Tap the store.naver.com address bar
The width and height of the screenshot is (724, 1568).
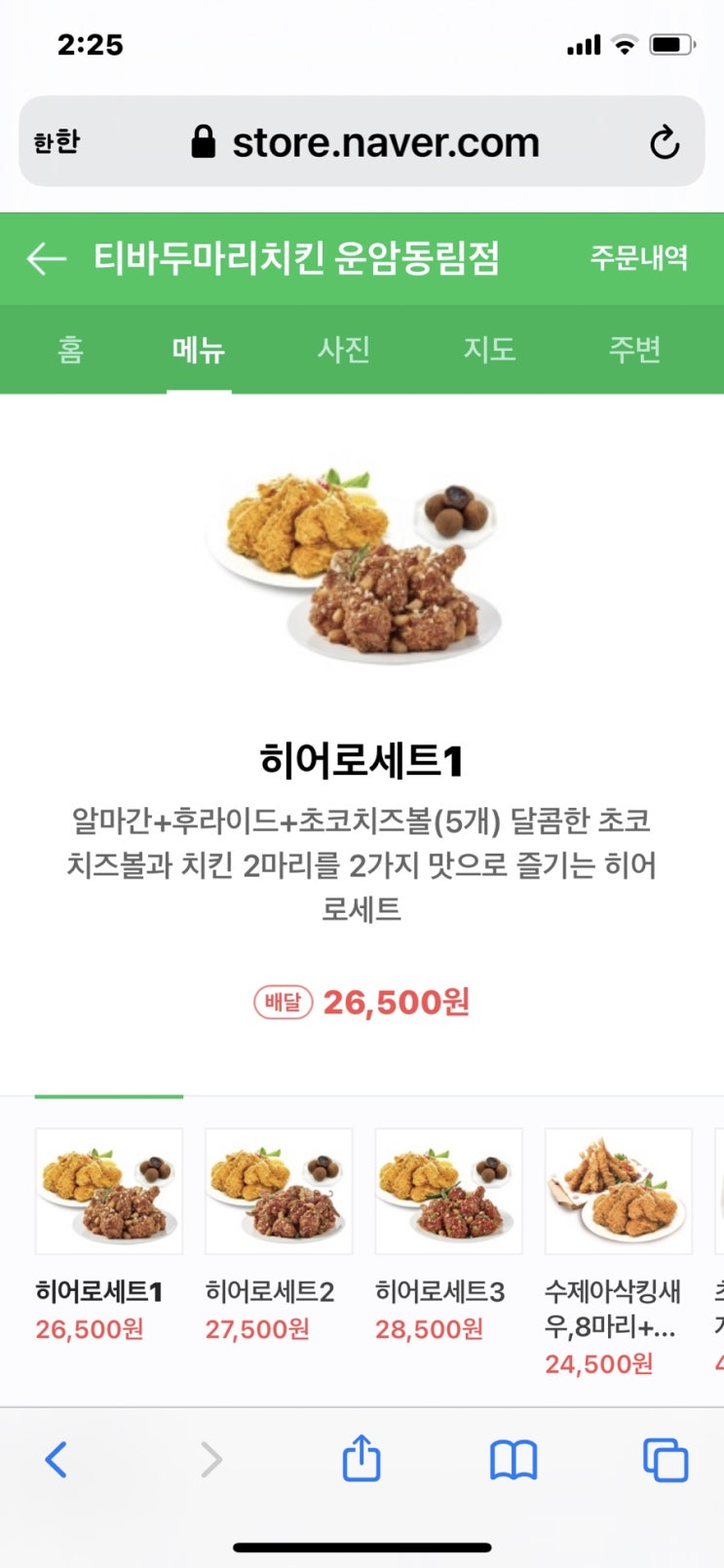(386, 143)
